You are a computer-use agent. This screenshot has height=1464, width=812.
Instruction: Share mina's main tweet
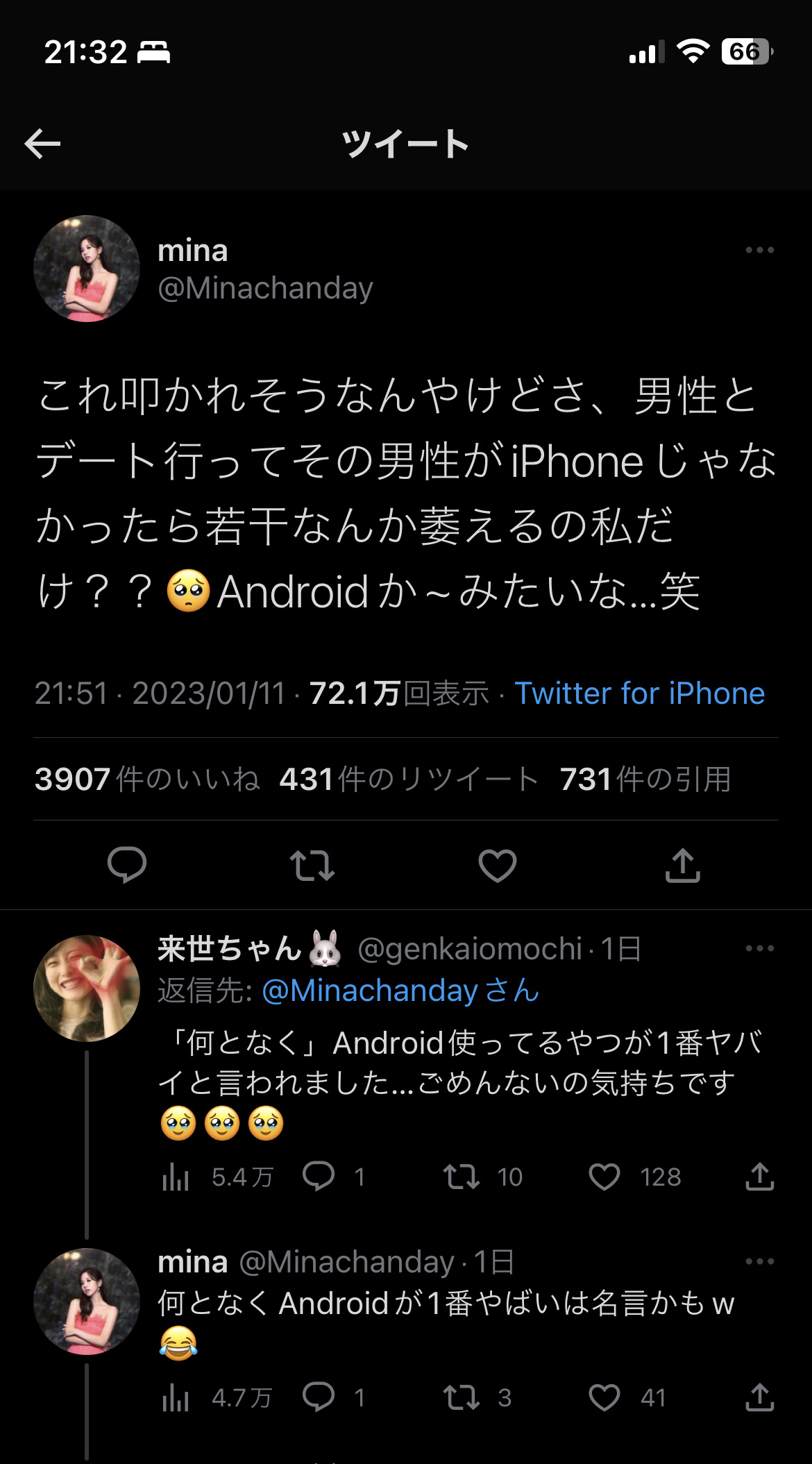(683, 865)
